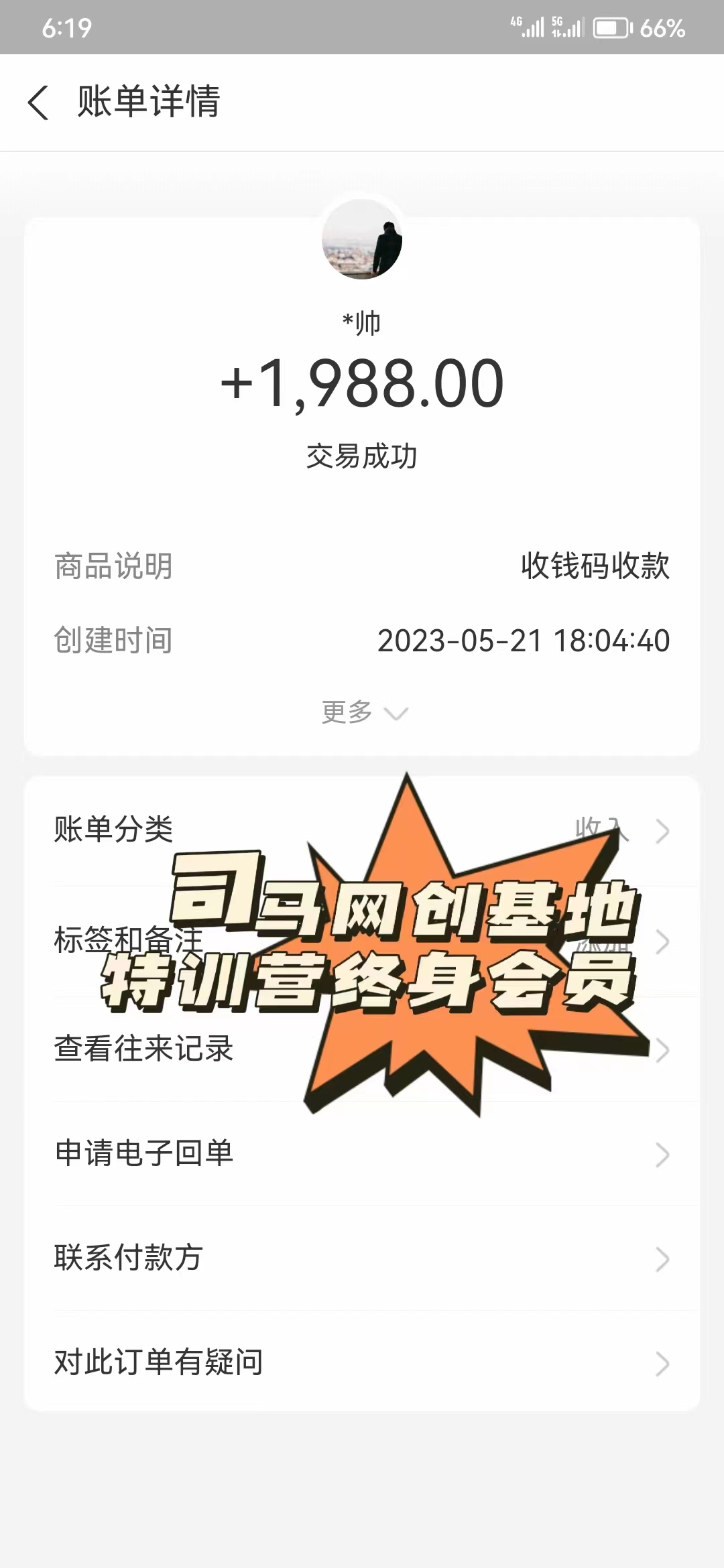Screen dimensions: 724x1568
Task: Open 对此订单有疑问
Action: coord(362,1363)
